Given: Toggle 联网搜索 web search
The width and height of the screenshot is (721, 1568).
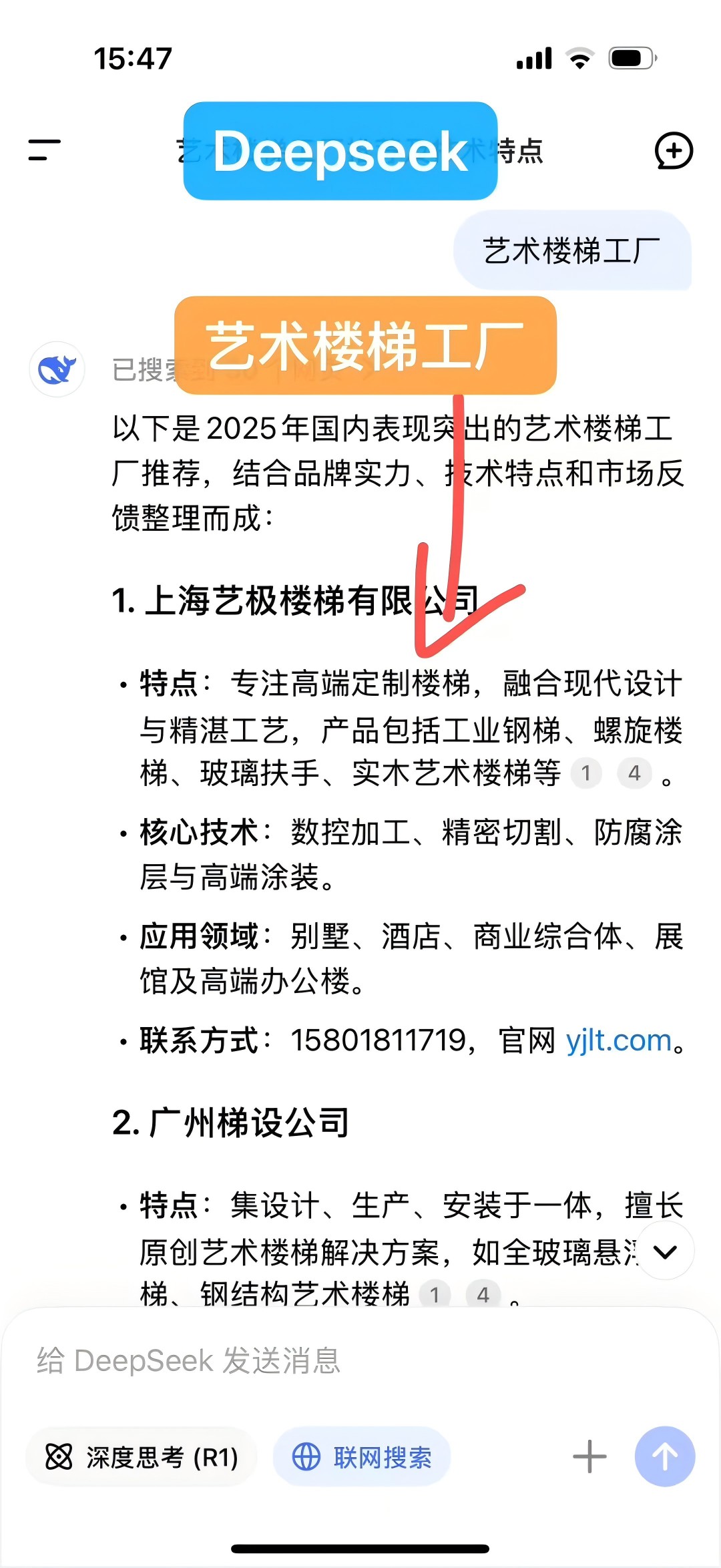Looking at the screenshot, I should (362, 1457).
